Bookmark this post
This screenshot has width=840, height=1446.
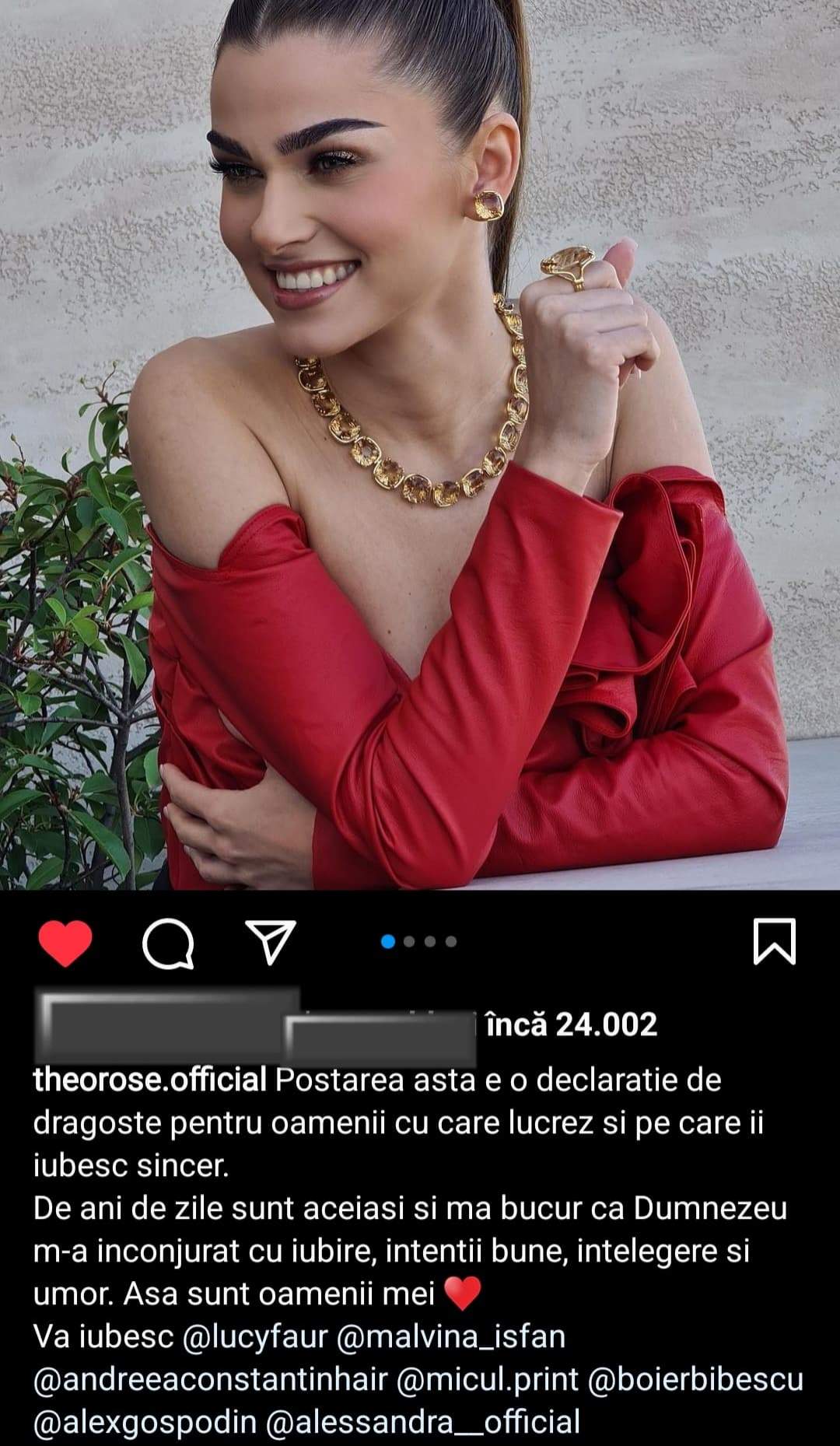(x=775, y=941)
